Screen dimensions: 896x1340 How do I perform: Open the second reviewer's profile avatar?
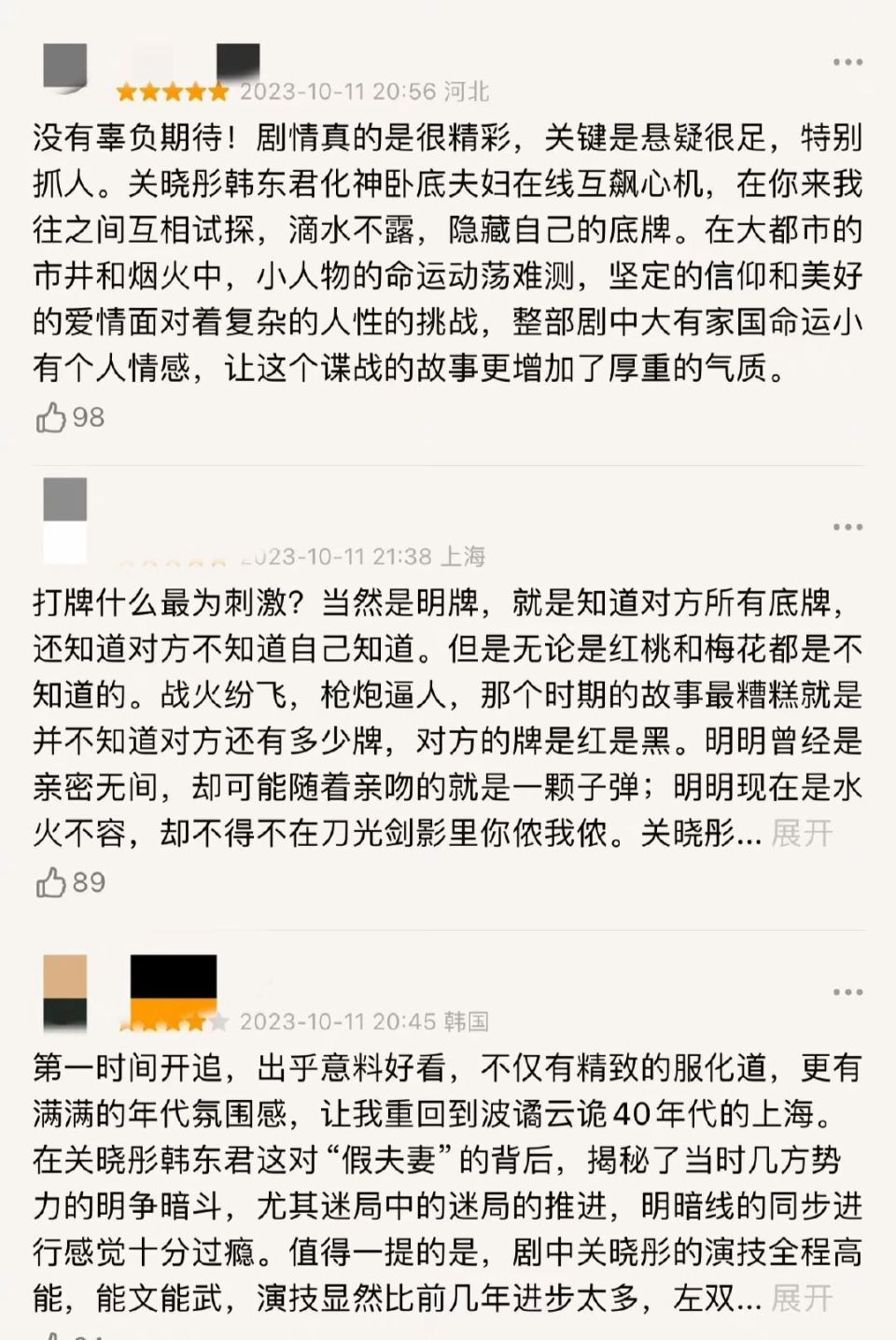click(x=63, y=518)
